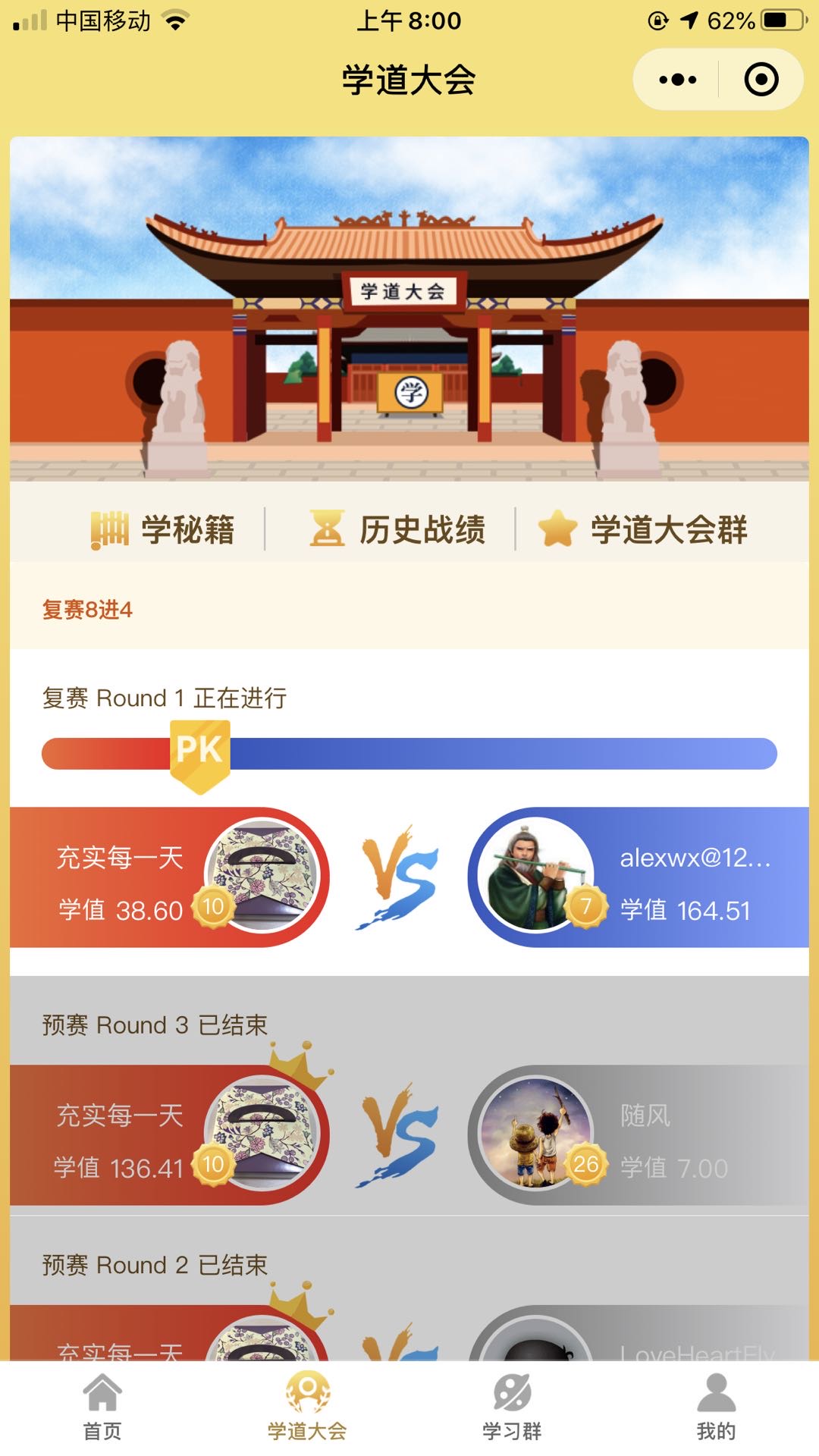View opponent 随风 in 预赛 Round 3

(637, 1135)
